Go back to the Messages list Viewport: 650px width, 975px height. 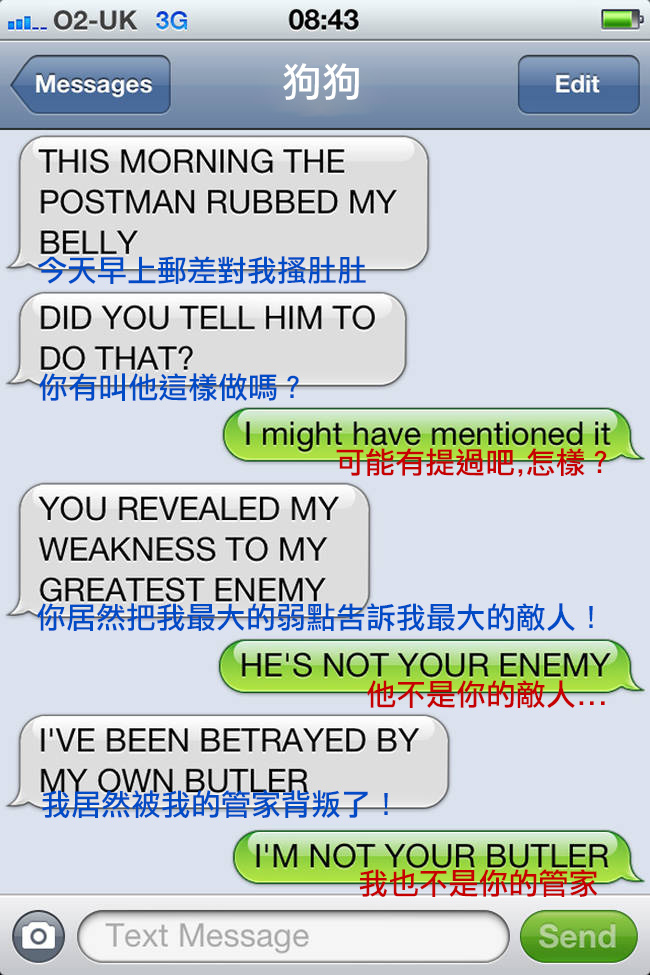91,85
